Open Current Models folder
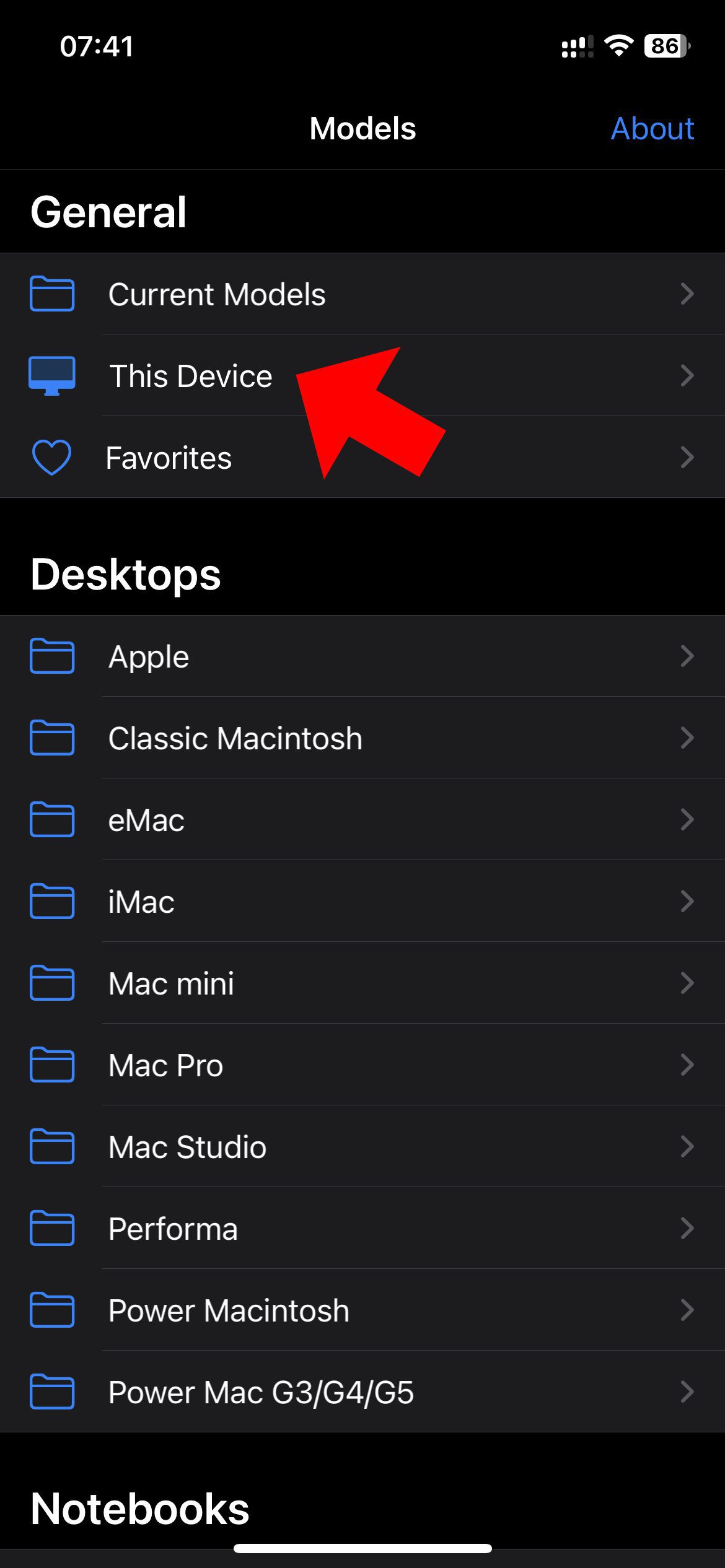 pos(362,294)
